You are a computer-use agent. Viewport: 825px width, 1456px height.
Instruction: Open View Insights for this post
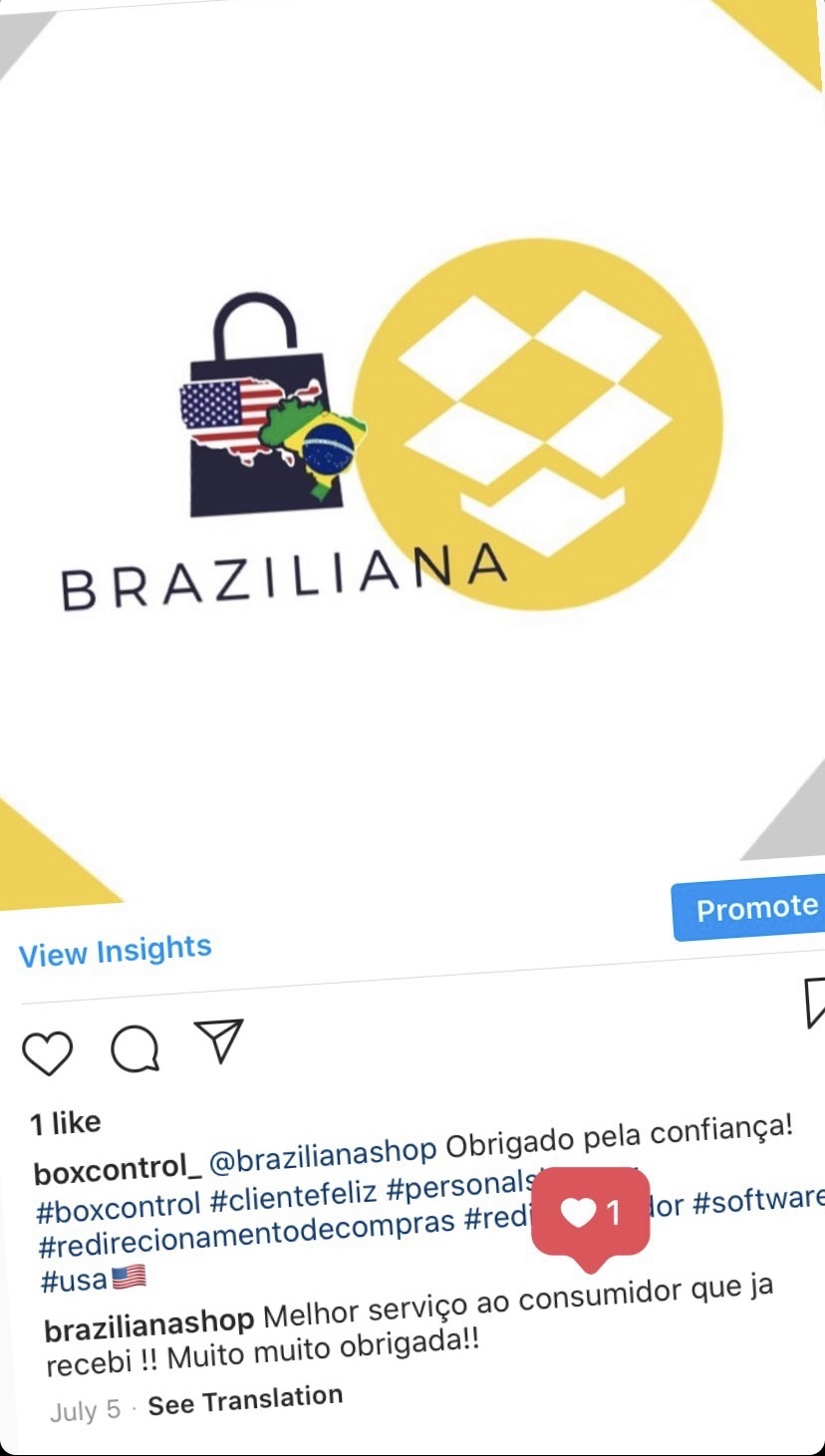[x=116, y=951]
